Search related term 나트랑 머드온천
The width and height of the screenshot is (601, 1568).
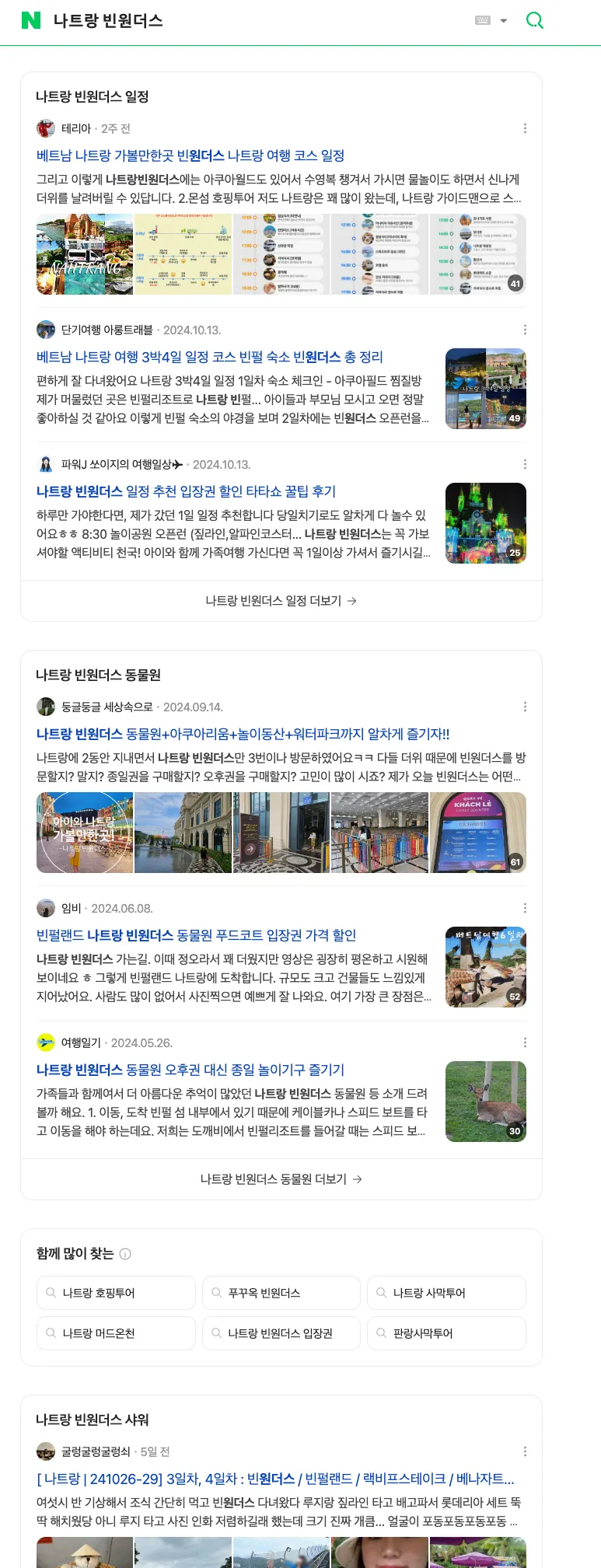click(x=116, y=1333)
